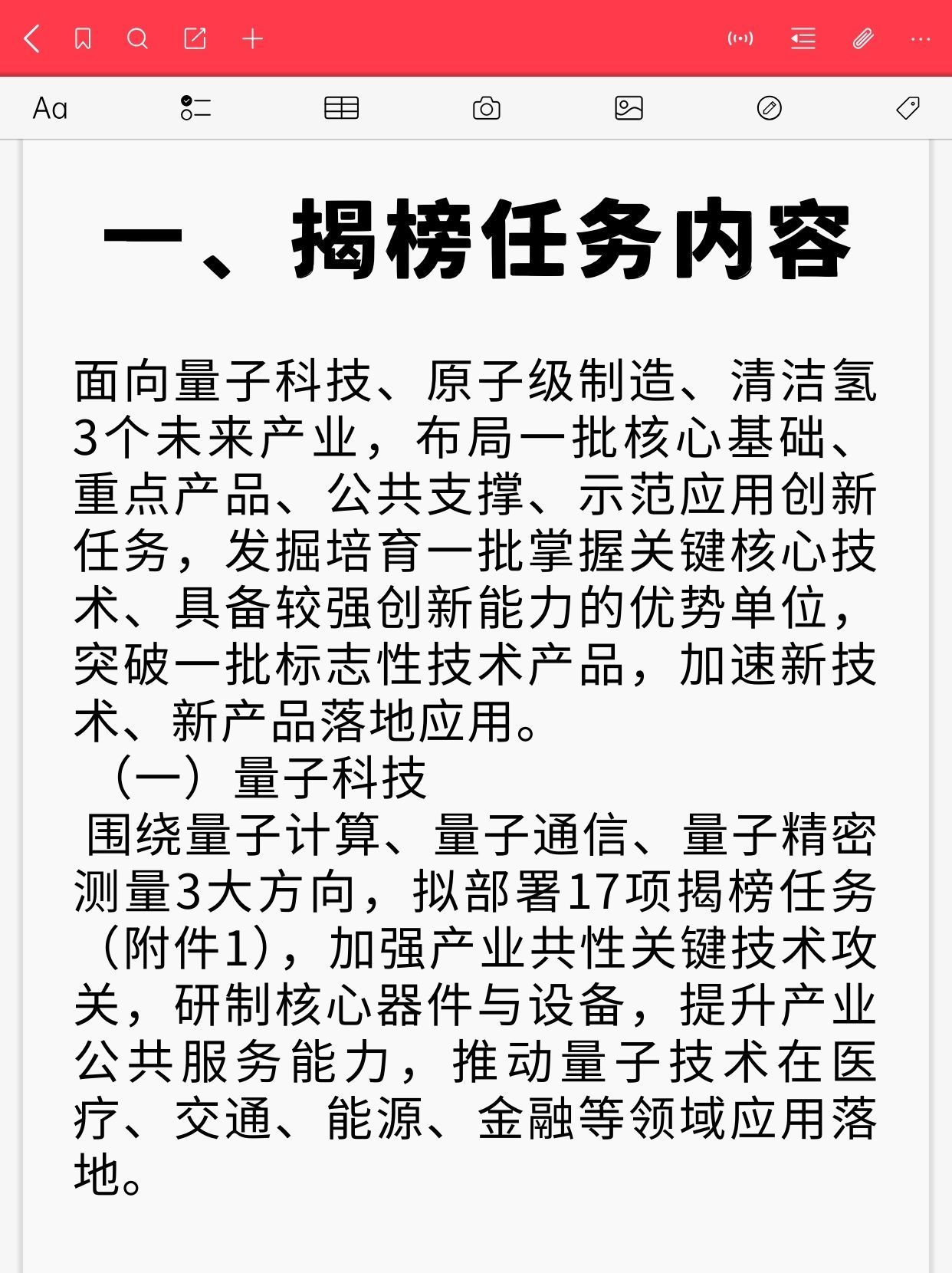This screenshot has width=952, height=1273.
Task: Open the outline view icon
Action: click(802, 38)
